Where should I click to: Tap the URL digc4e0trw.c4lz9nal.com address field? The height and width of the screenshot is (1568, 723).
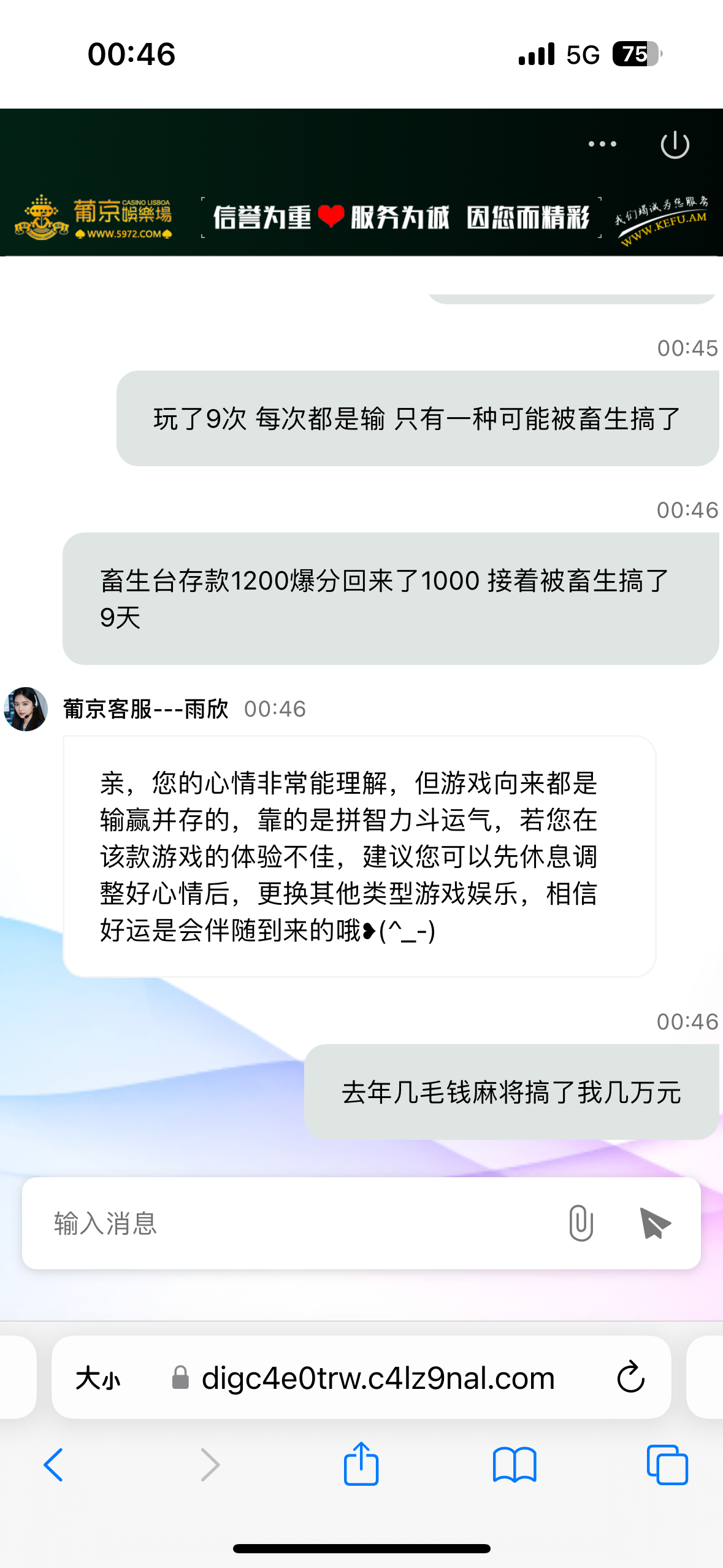click(378, 1378)
